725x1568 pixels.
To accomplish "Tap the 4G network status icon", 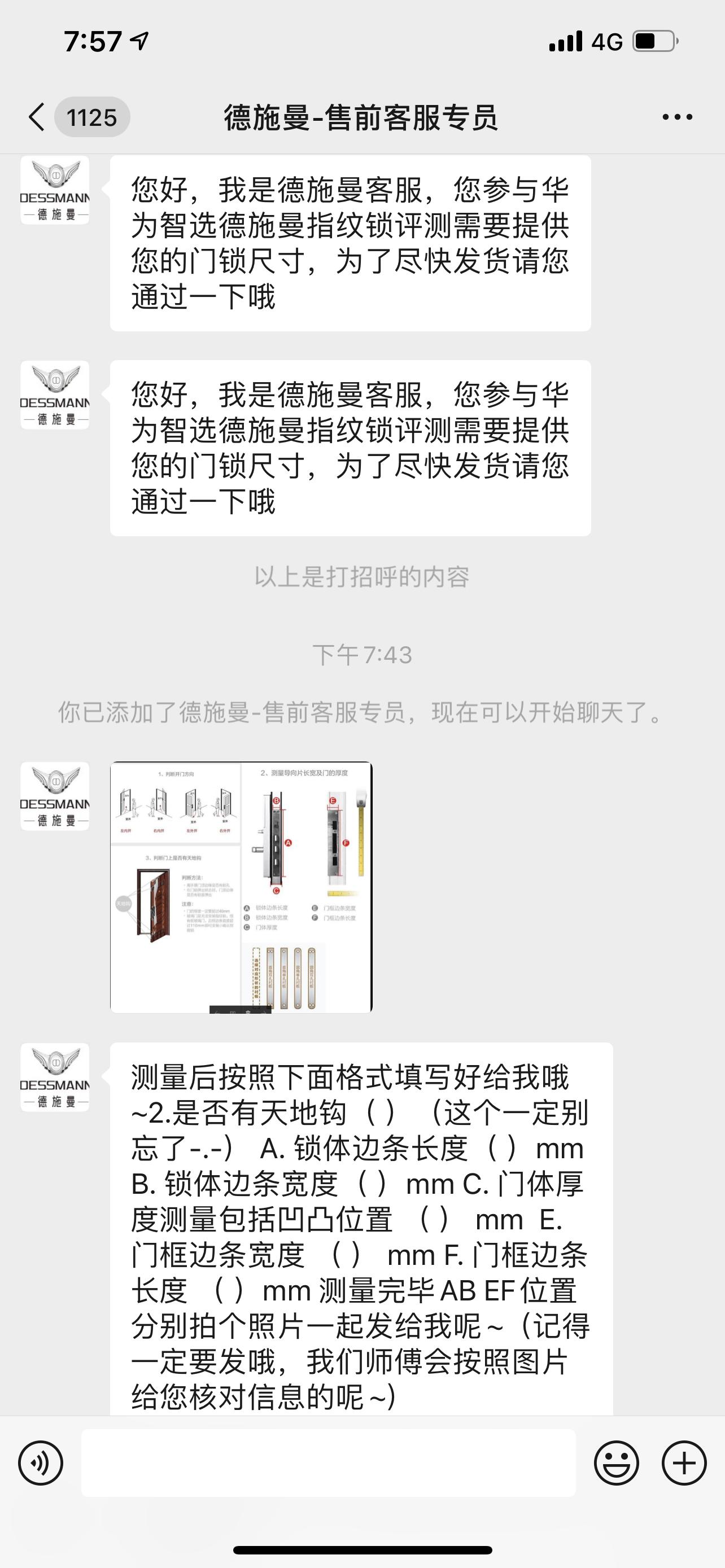I will point(609,40).
